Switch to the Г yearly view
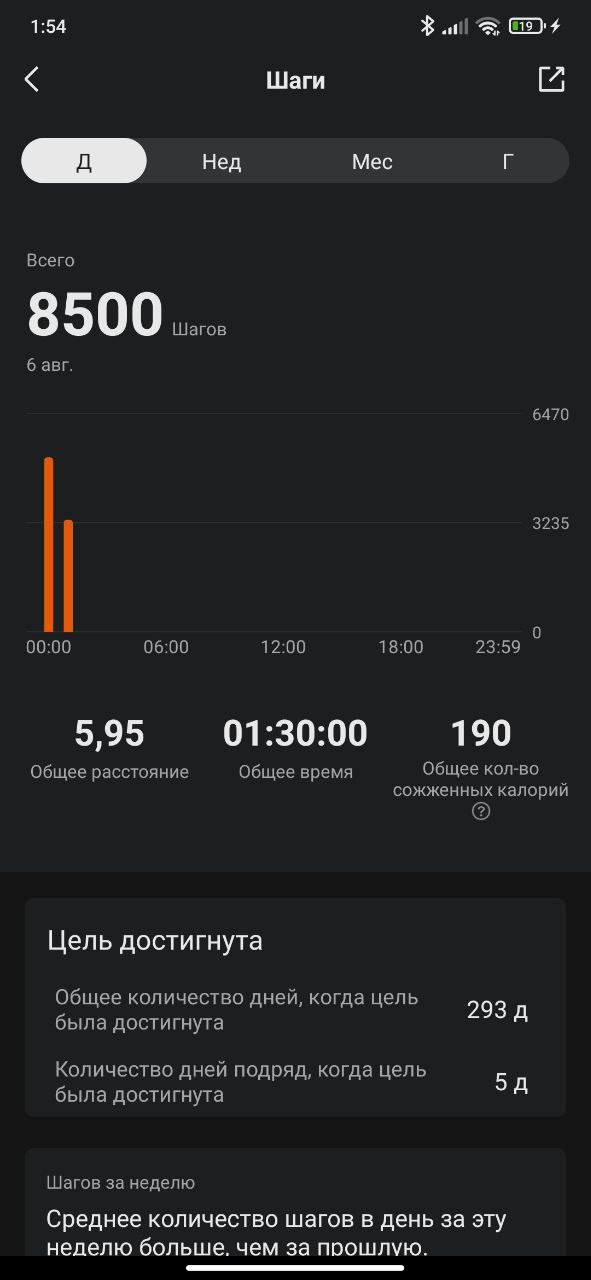Screen dimensions: 591x1280 point(508,161)
